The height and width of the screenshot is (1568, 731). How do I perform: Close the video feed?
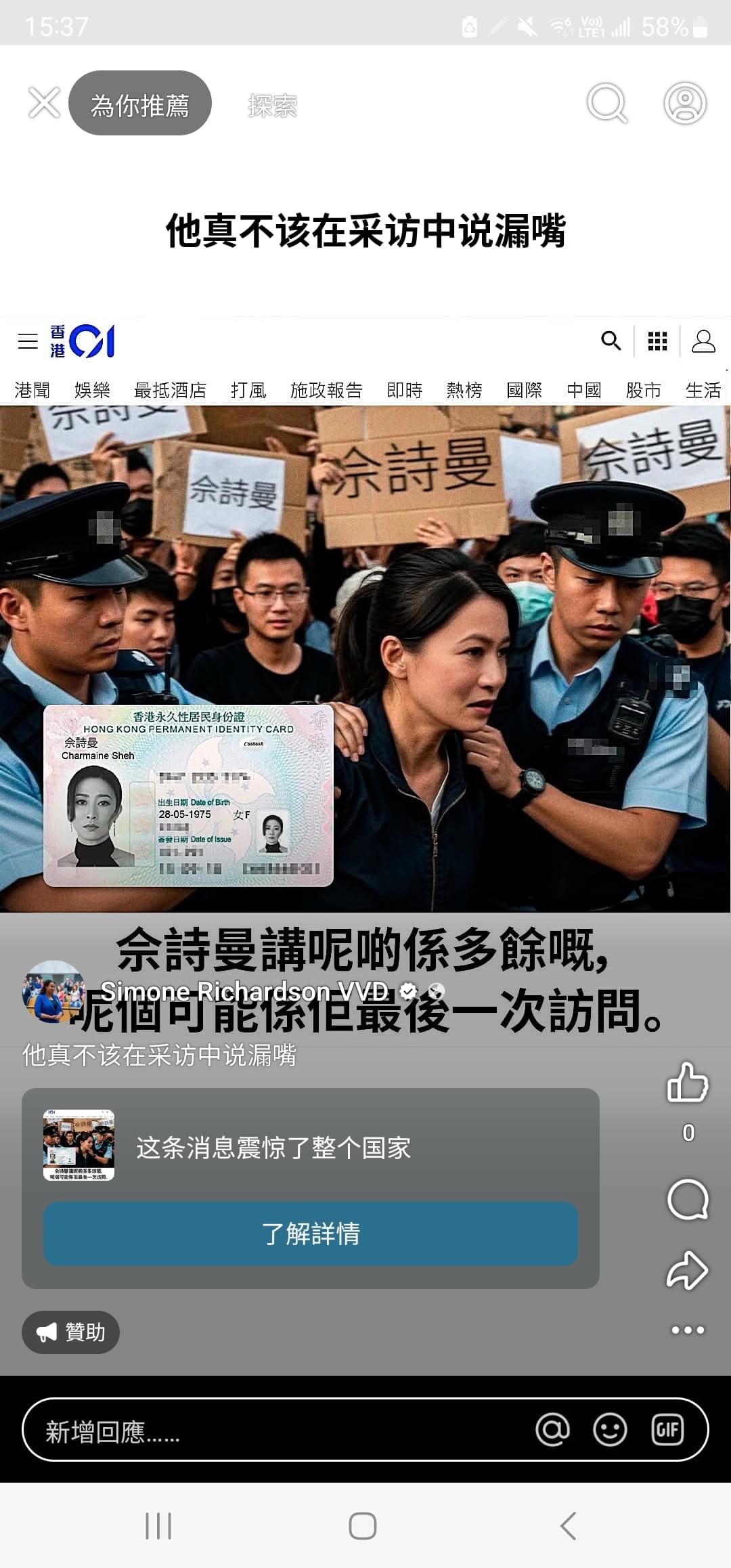pyautogui.click(x=44, y=103)
